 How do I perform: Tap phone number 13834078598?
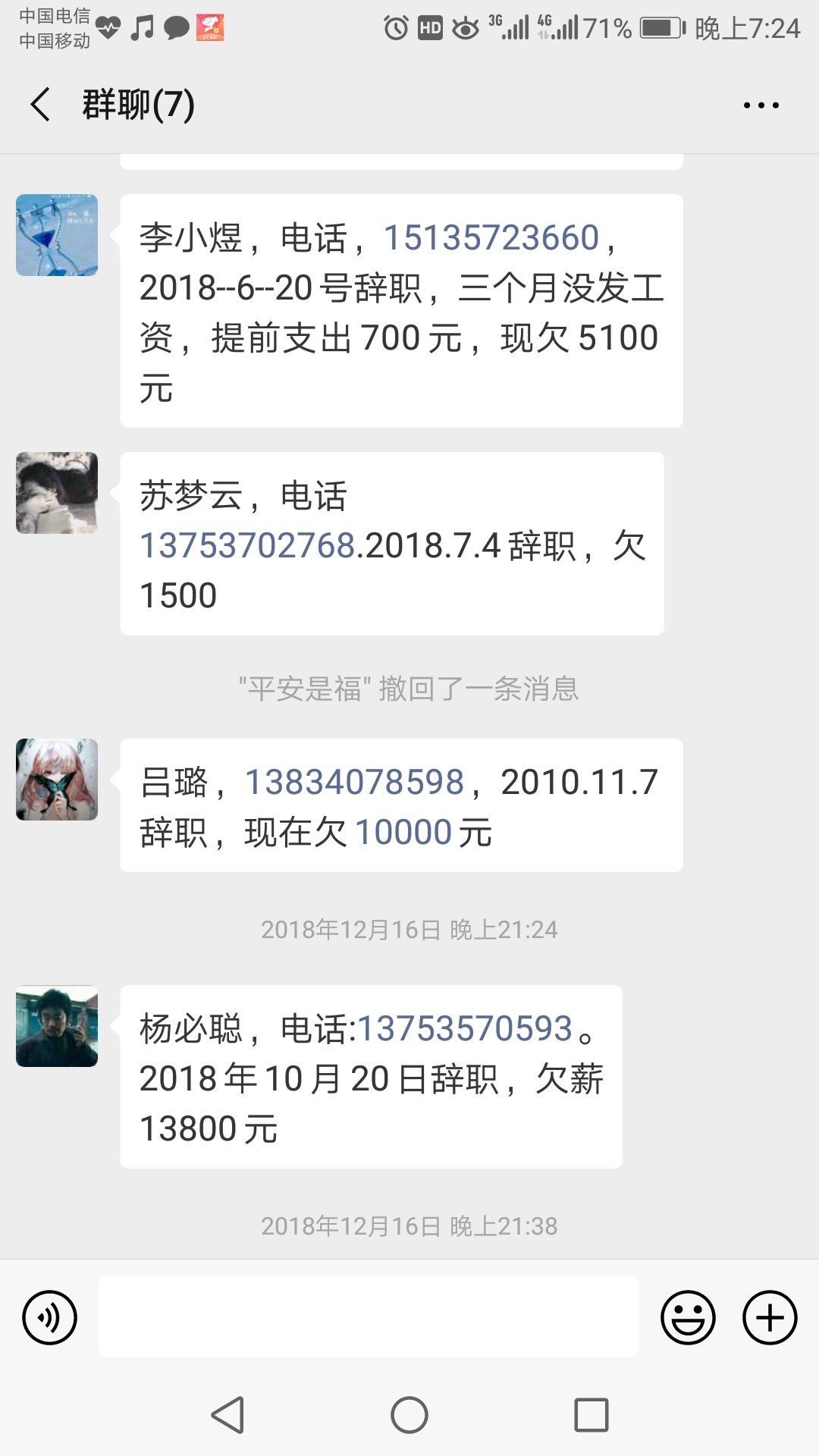(x=354, y=783)
